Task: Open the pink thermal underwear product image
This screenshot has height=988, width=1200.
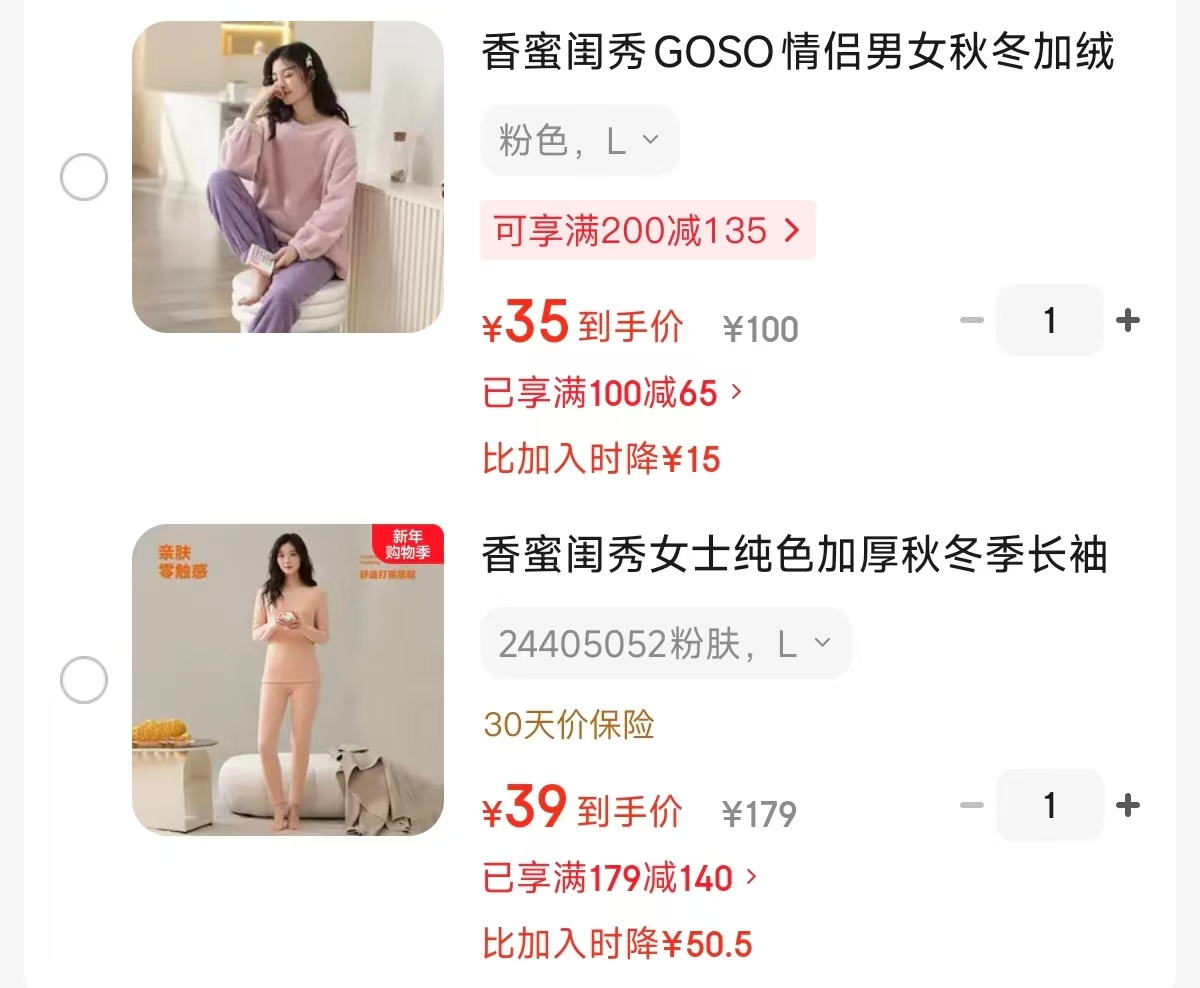Action: (x=288, y=680)
